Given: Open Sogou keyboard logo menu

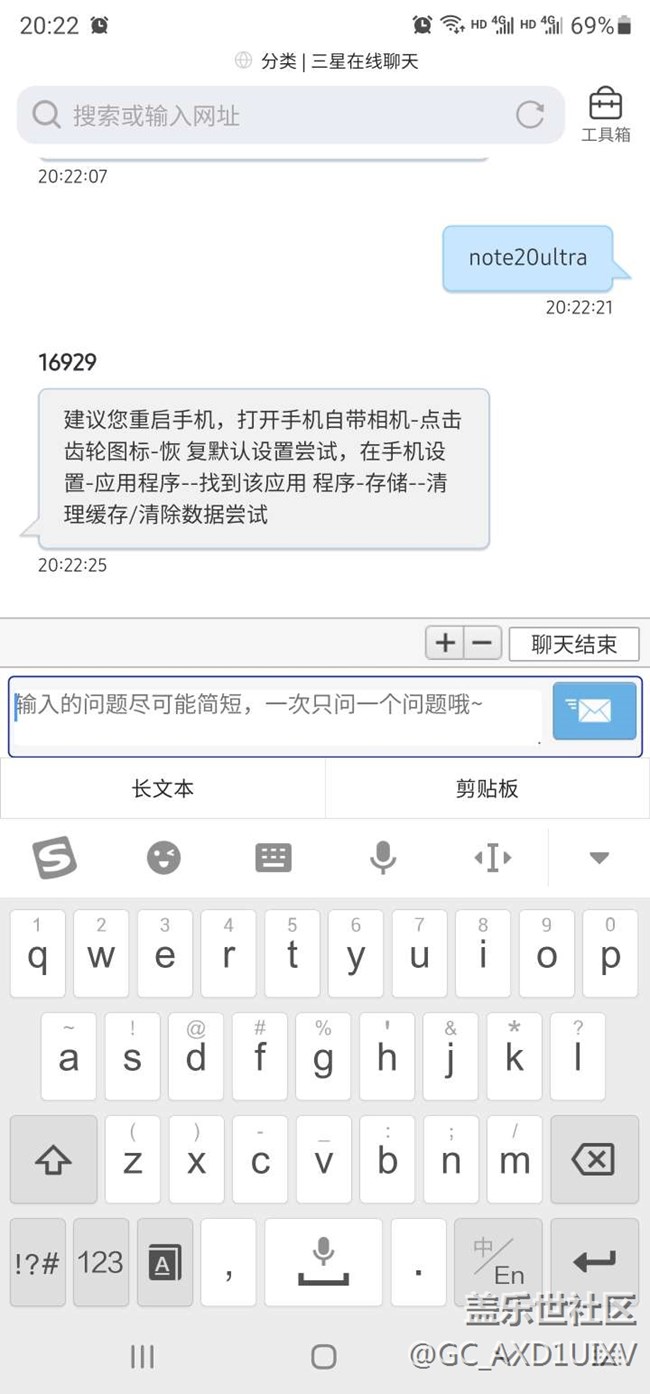Looking at the screenshot, I should [x=54, y=857].
